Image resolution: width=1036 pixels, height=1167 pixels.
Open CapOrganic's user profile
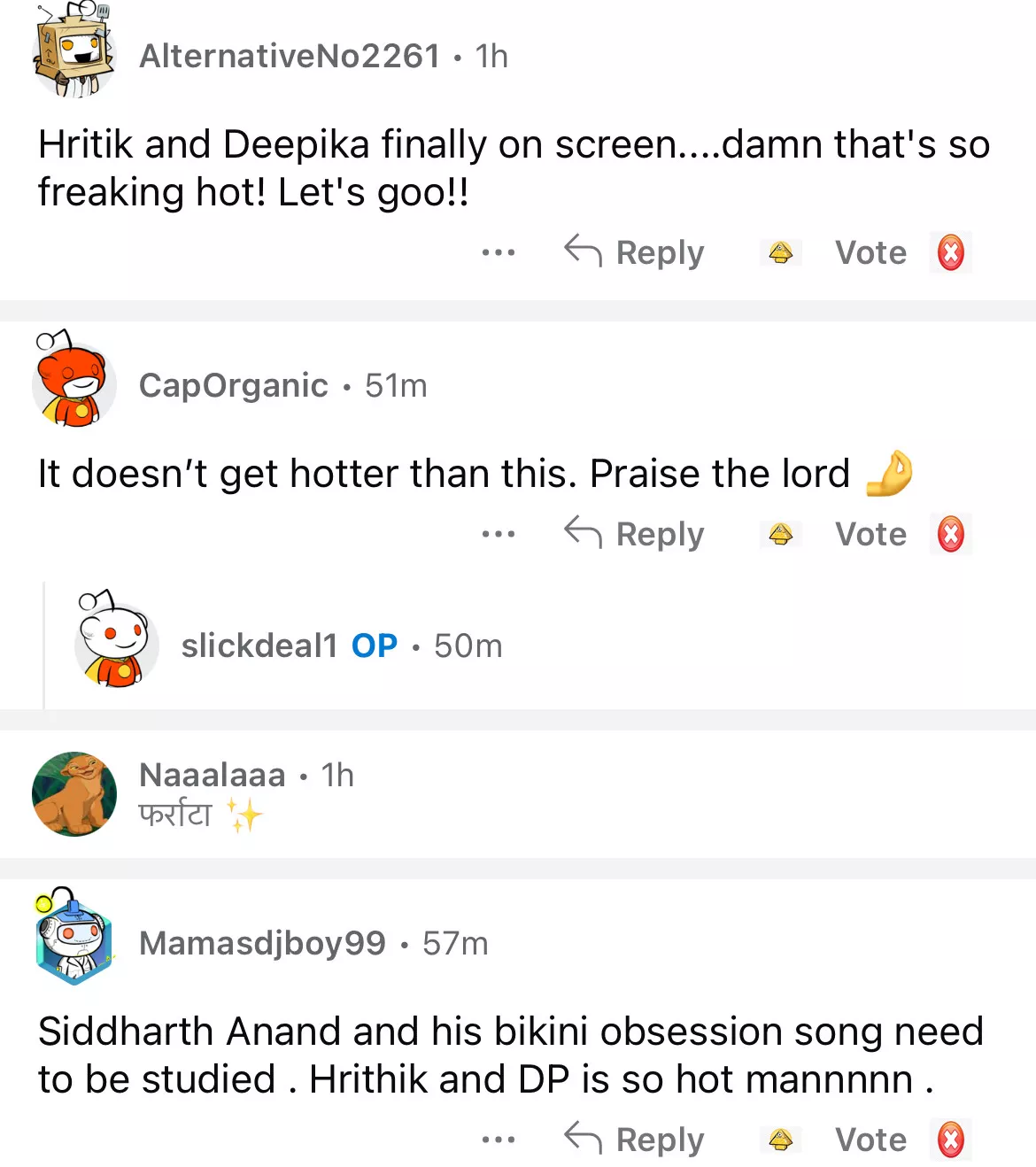point(233,386)
